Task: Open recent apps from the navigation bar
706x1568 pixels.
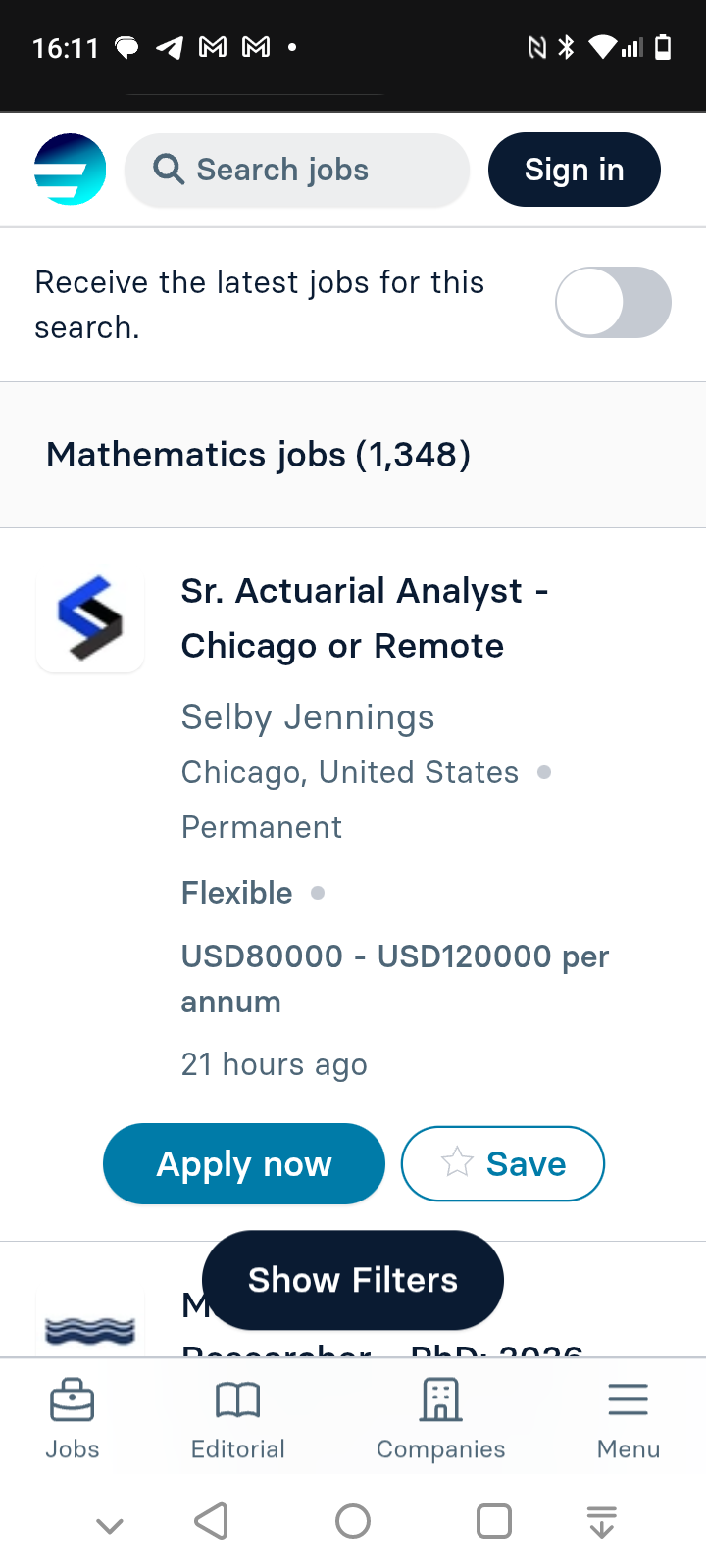Action: [494, 1521]
